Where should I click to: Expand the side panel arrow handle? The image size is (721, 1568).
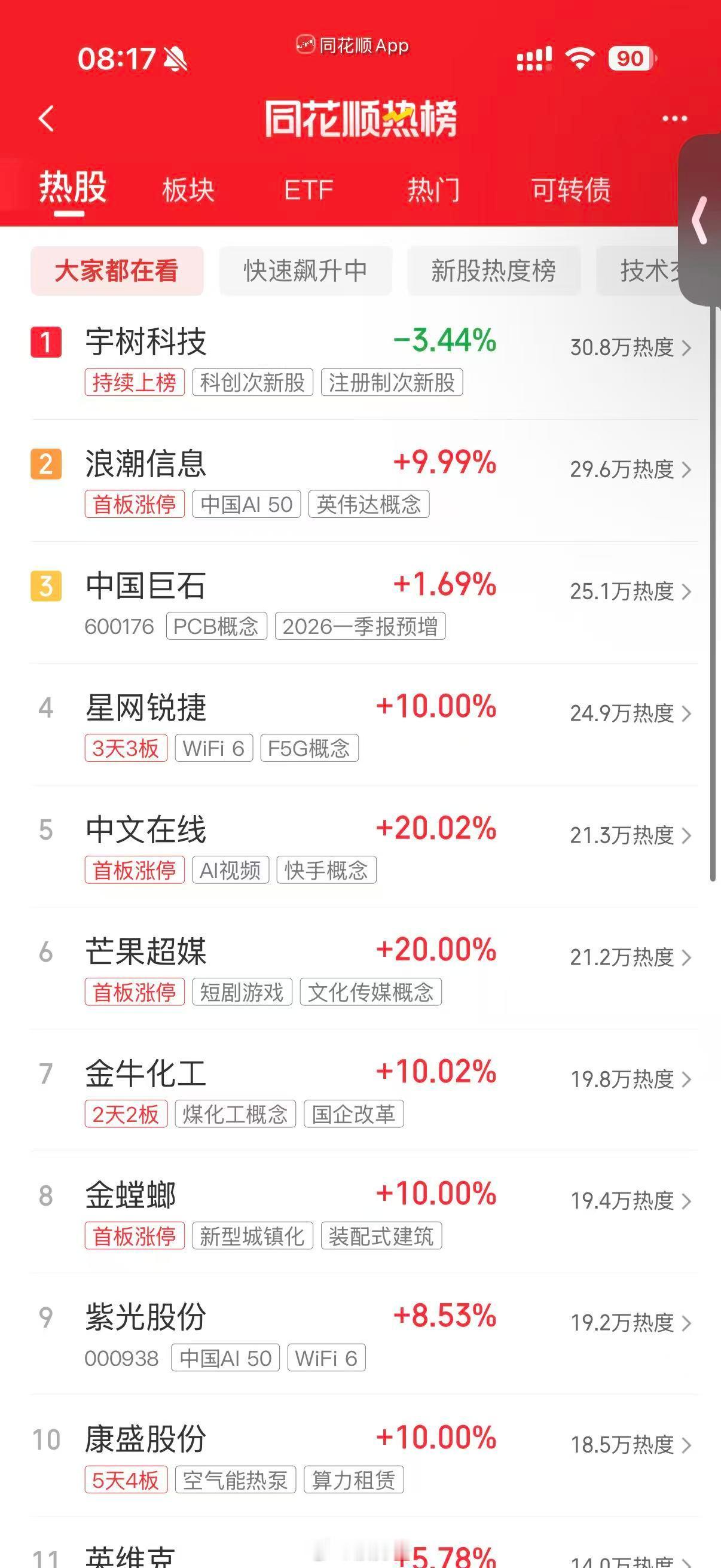[x=700, y=220]
